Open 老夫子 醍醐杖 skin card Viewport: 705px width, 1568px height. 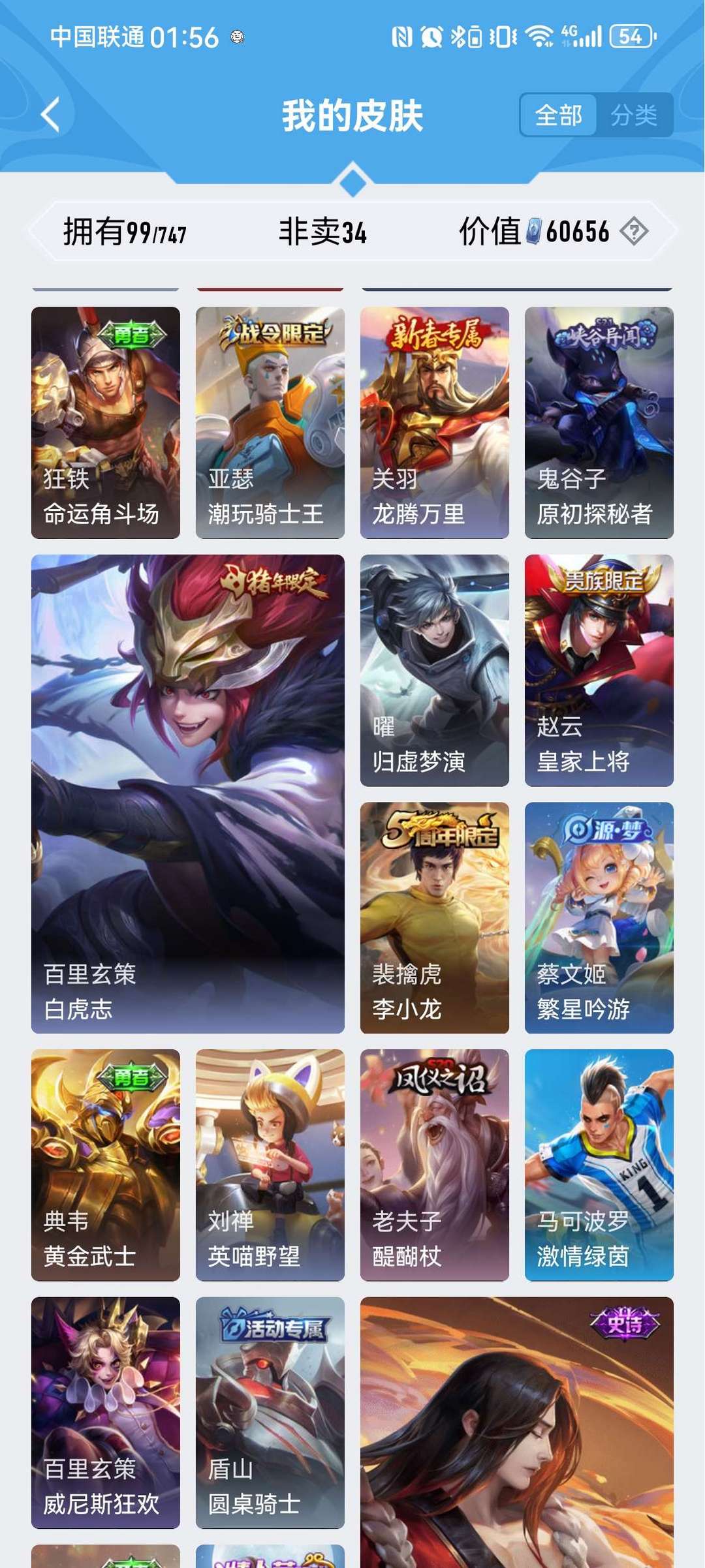tap(435, 1165)
